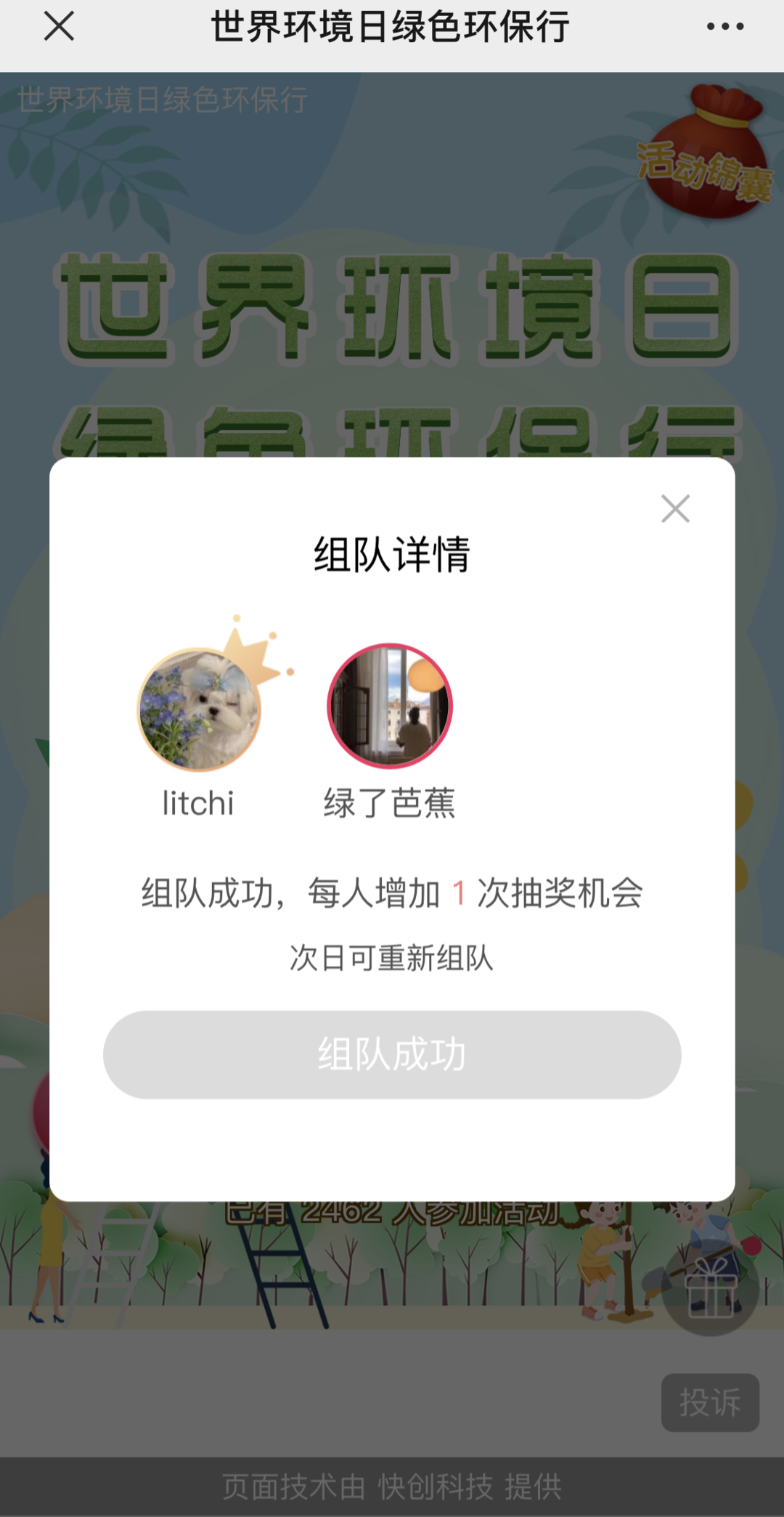Viewport: 784px width, 1517px height.
Task: Open the gift box prize icon
Action: (x=710, y=1289)
